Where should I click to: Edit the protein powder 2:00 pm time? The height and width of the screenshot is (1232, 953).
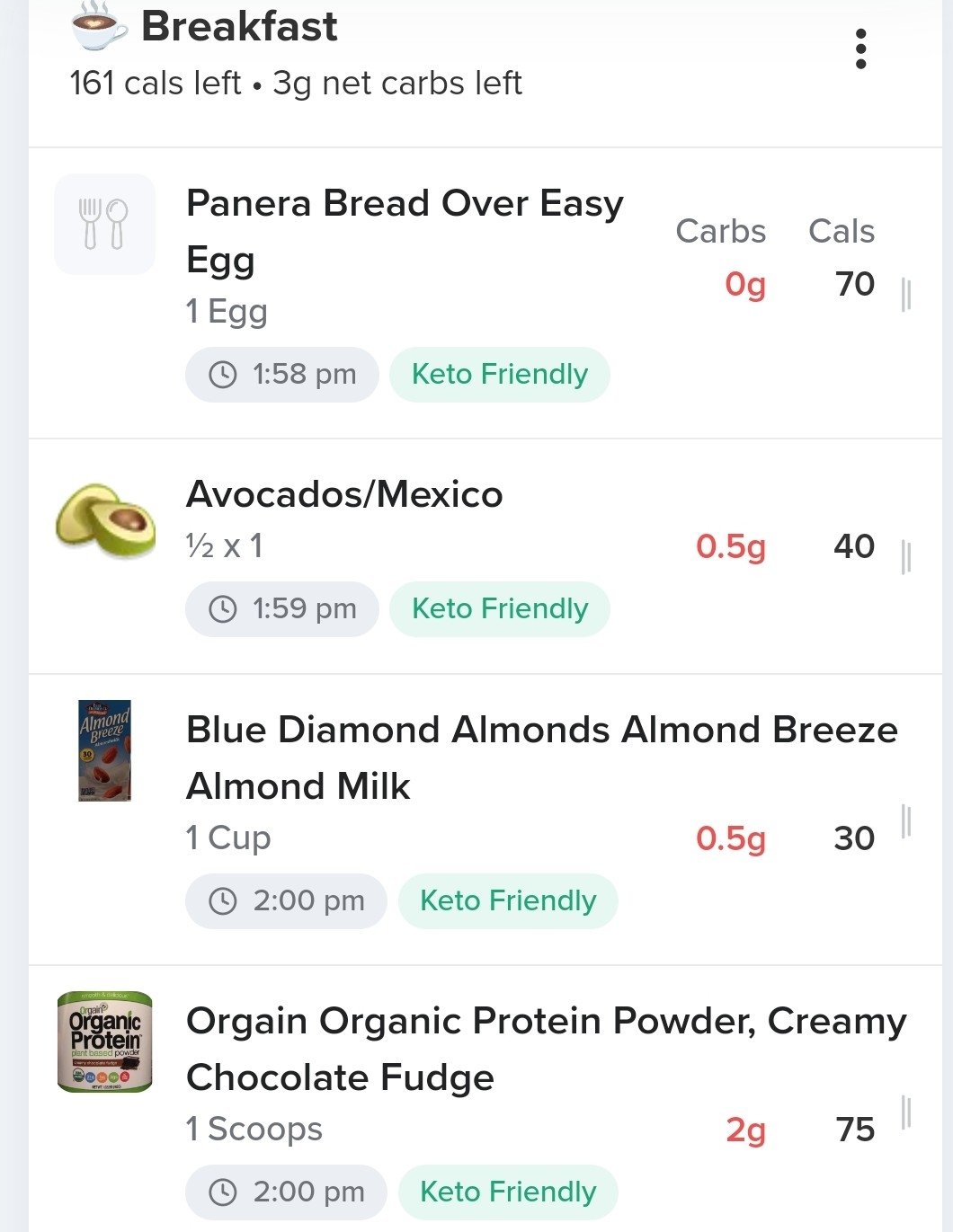[x=286, y=1192]
